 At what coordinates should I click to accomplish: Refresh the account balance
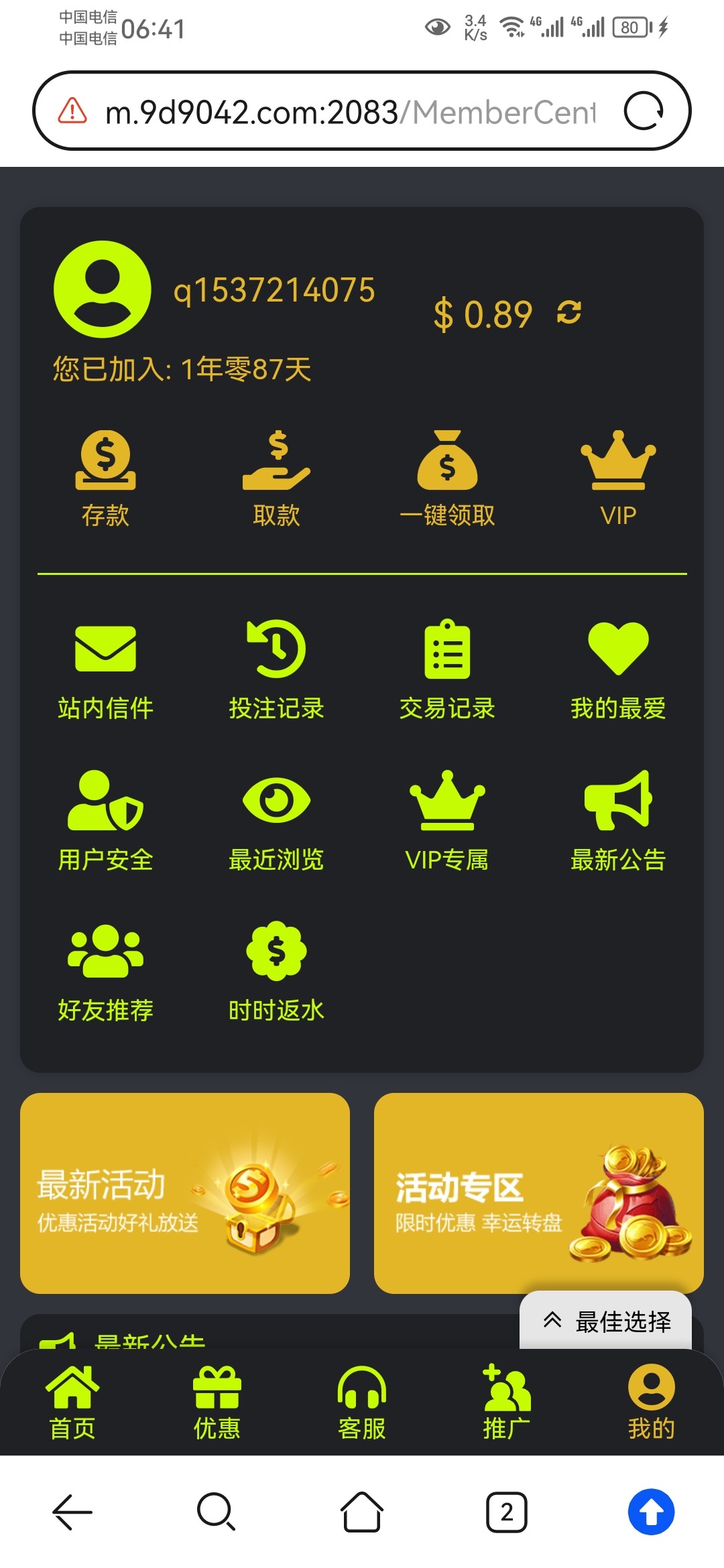click(x=569, y=313)
